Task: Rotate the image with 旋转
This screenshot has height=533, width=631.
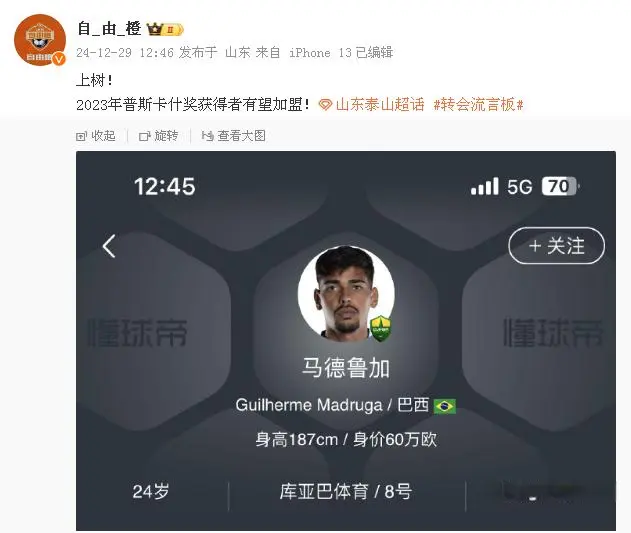Action: pos(158,136)
